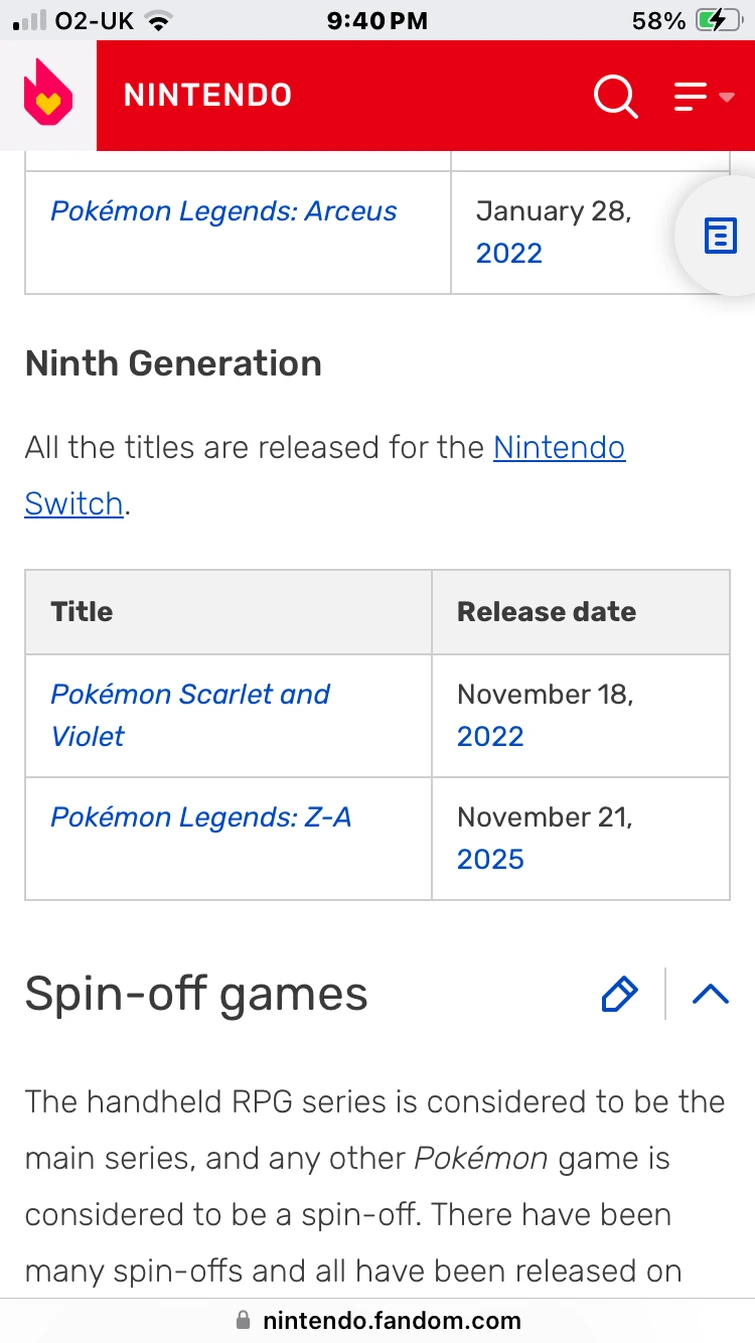Open the 2025 year link
This screenshot has height=1343, width=755.
490,858
